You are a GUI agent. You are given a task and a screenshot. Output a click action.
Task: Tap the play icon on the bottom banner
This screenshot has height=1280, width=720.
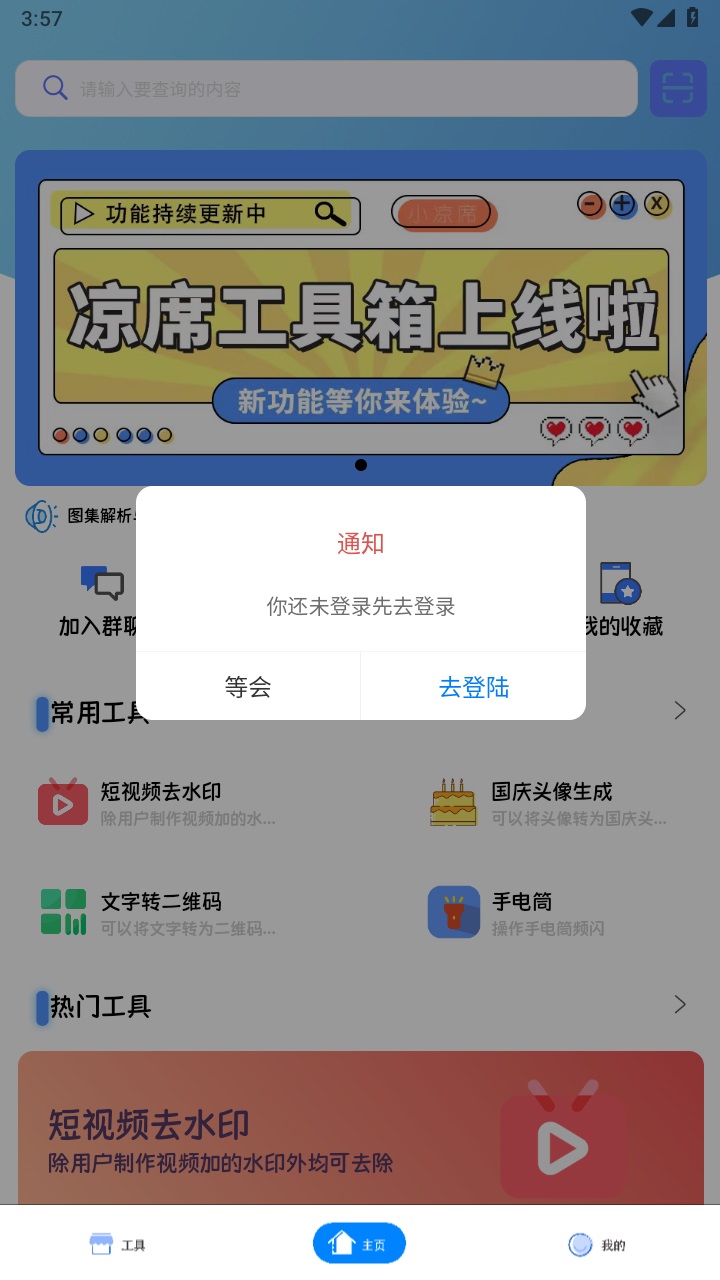(x=562, y=1140)
